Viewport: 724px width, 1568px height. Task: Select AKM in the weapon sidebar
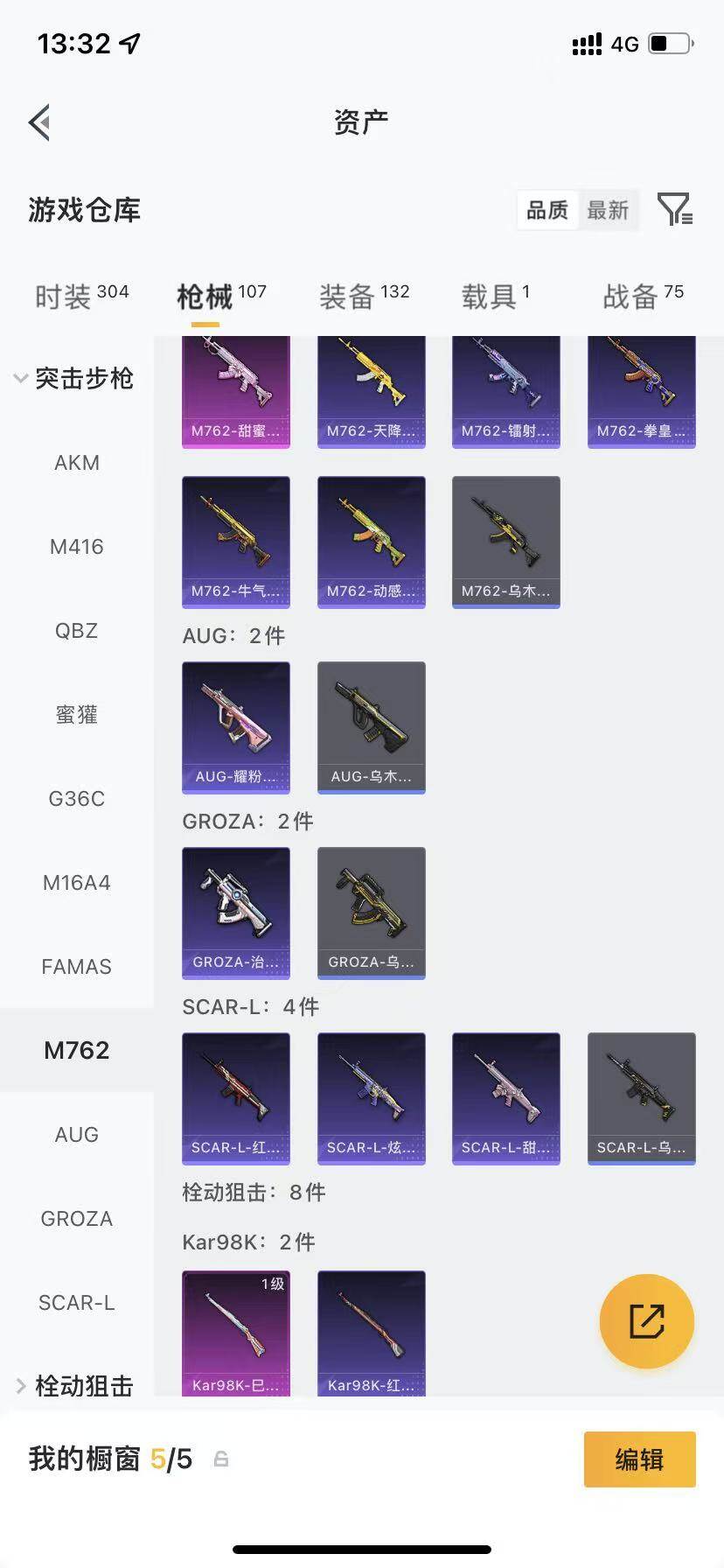point(77,463)
